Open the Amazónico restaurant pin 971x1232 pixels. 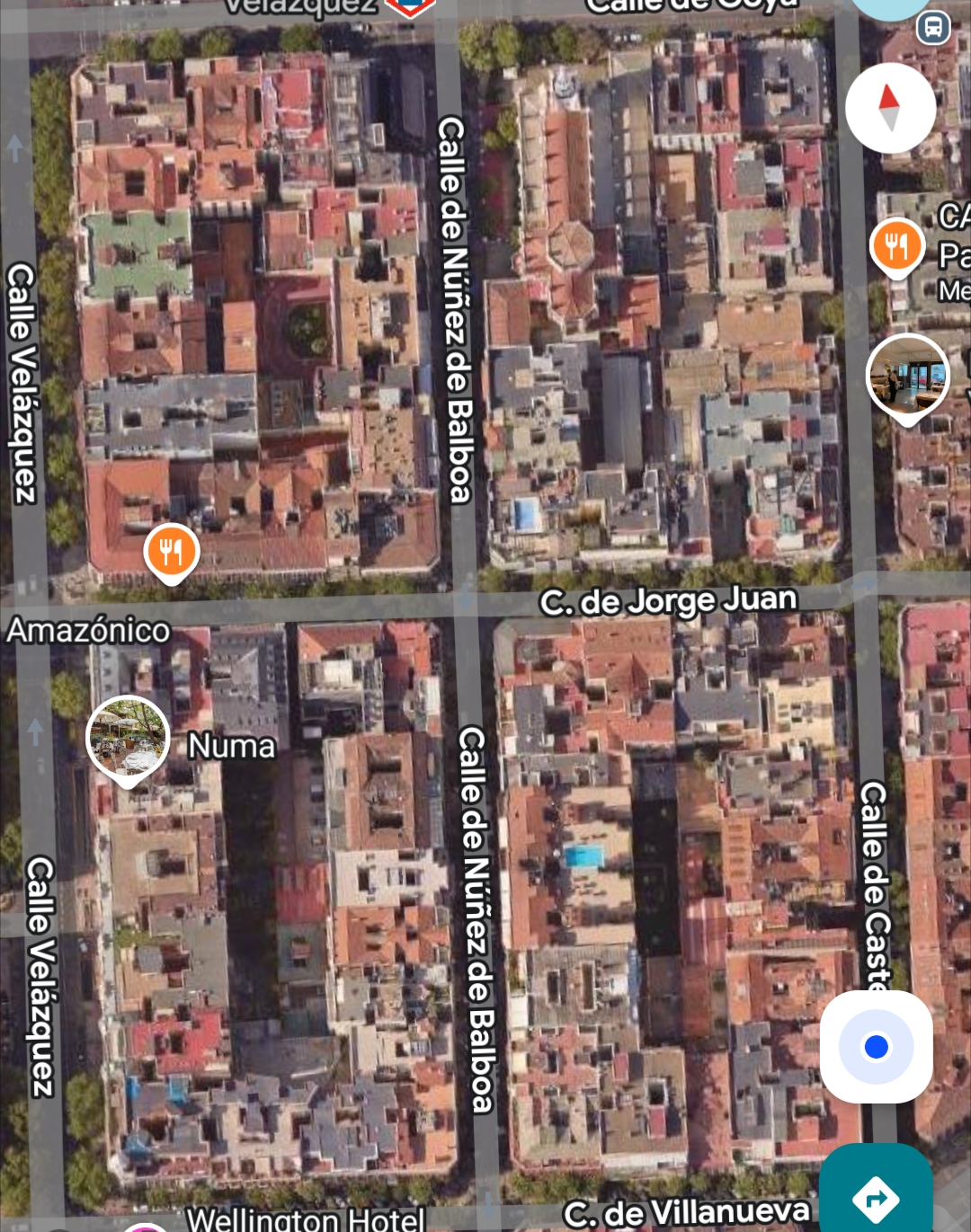(x=171, y=551)
